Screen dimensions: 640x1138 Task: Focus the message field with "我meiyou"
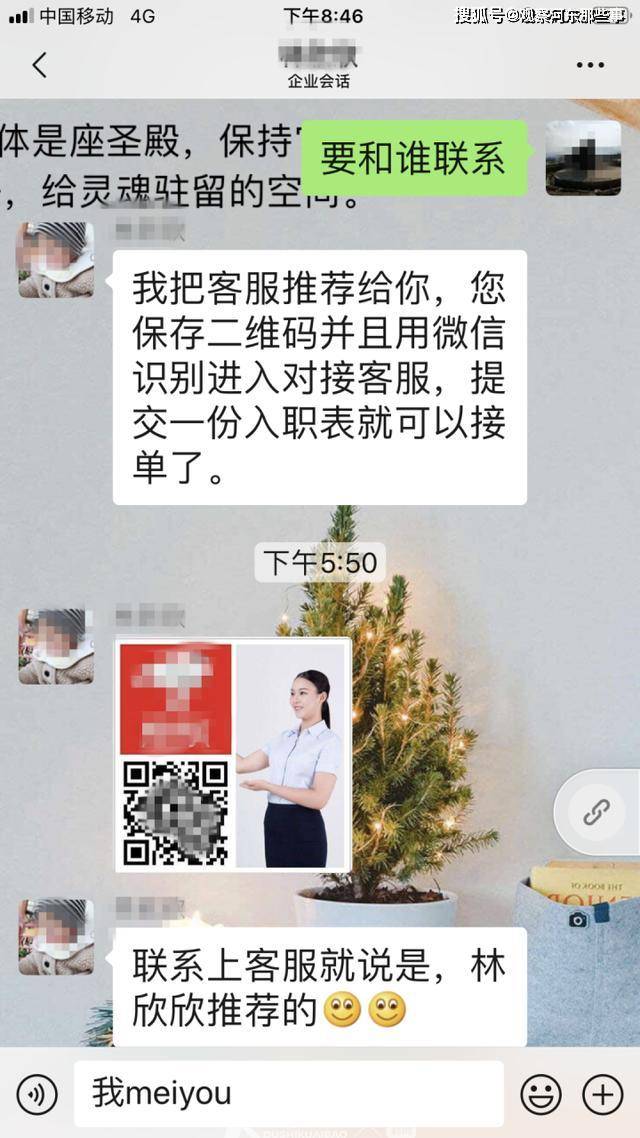[x=288, y=1094]
